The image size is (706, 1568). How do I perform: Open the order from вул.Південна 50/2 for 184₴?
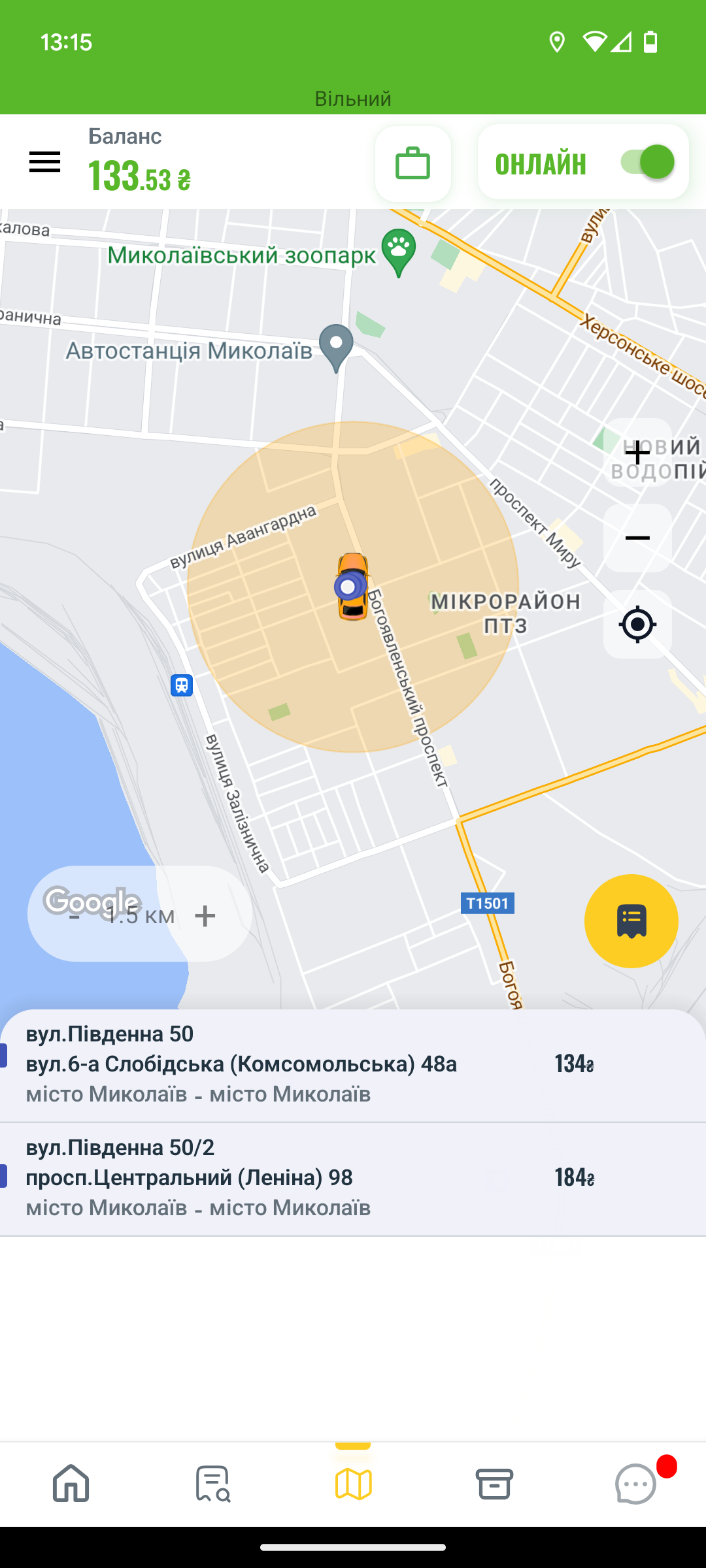click(353, 1178)
